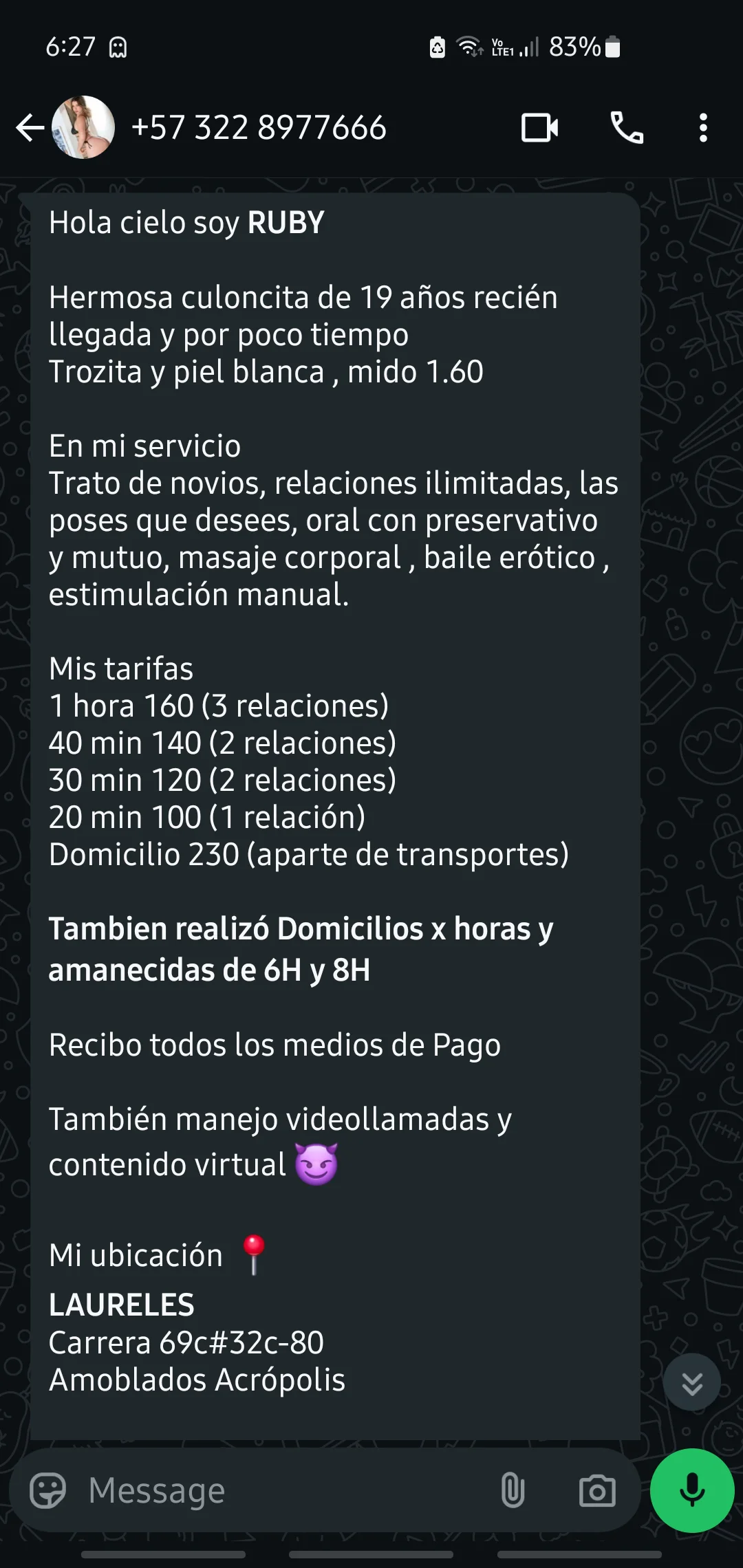
Task: Start a video call
Action: tap(540, 128)
